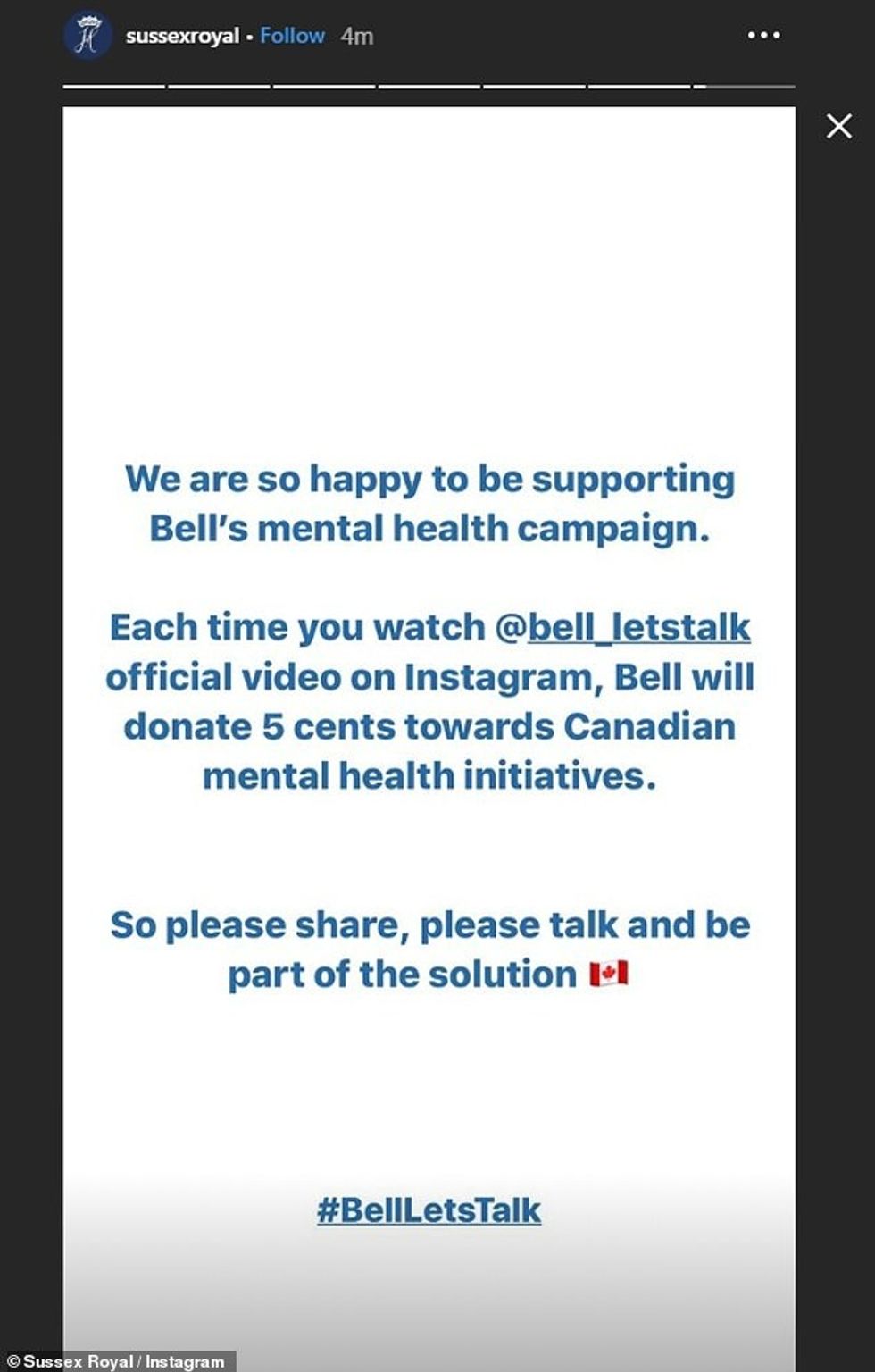Open the #BellLetsTalk hashtag

[x=429, y=1210]
